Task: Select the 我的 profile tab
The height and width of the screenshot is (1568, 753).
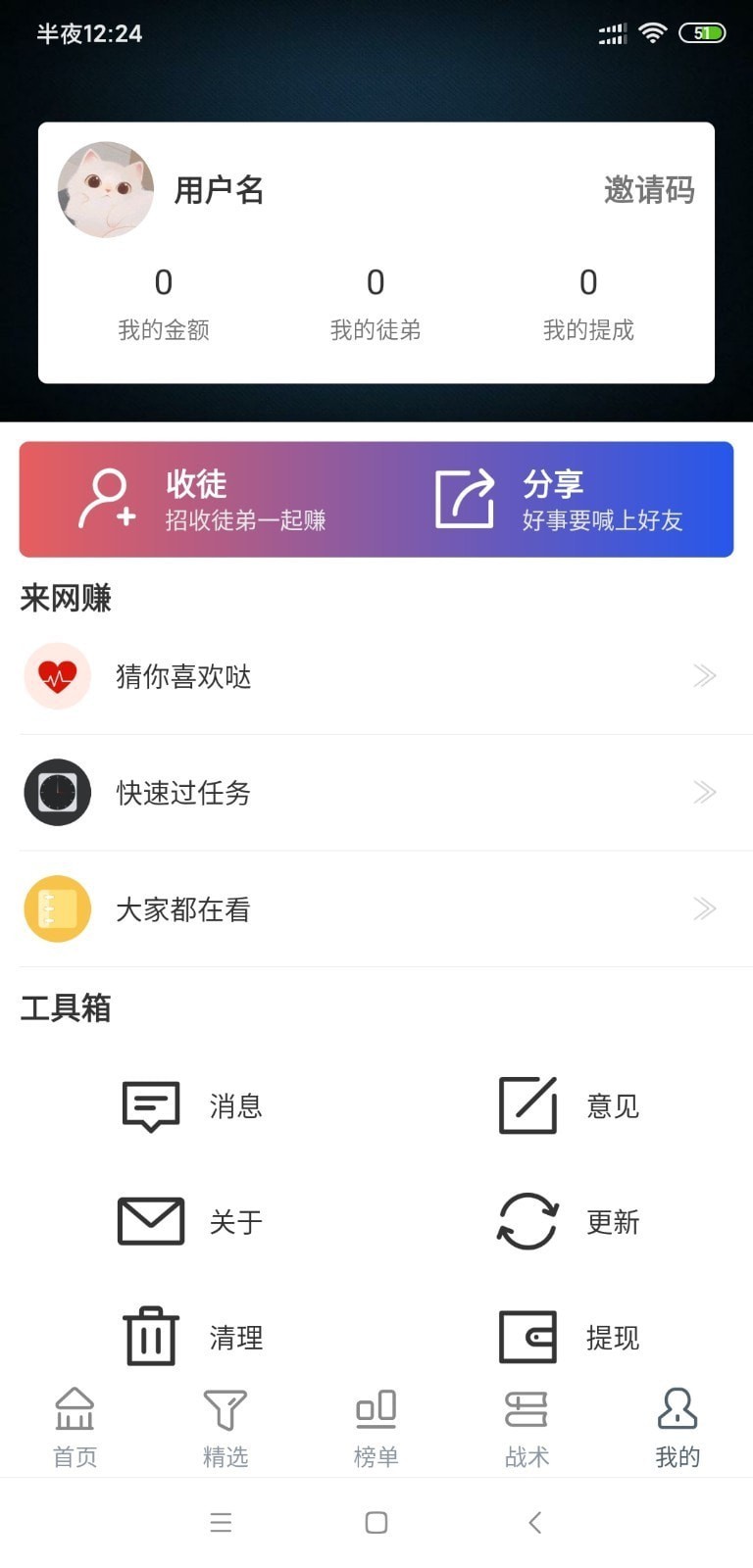Action: [x=678, y=1428]
